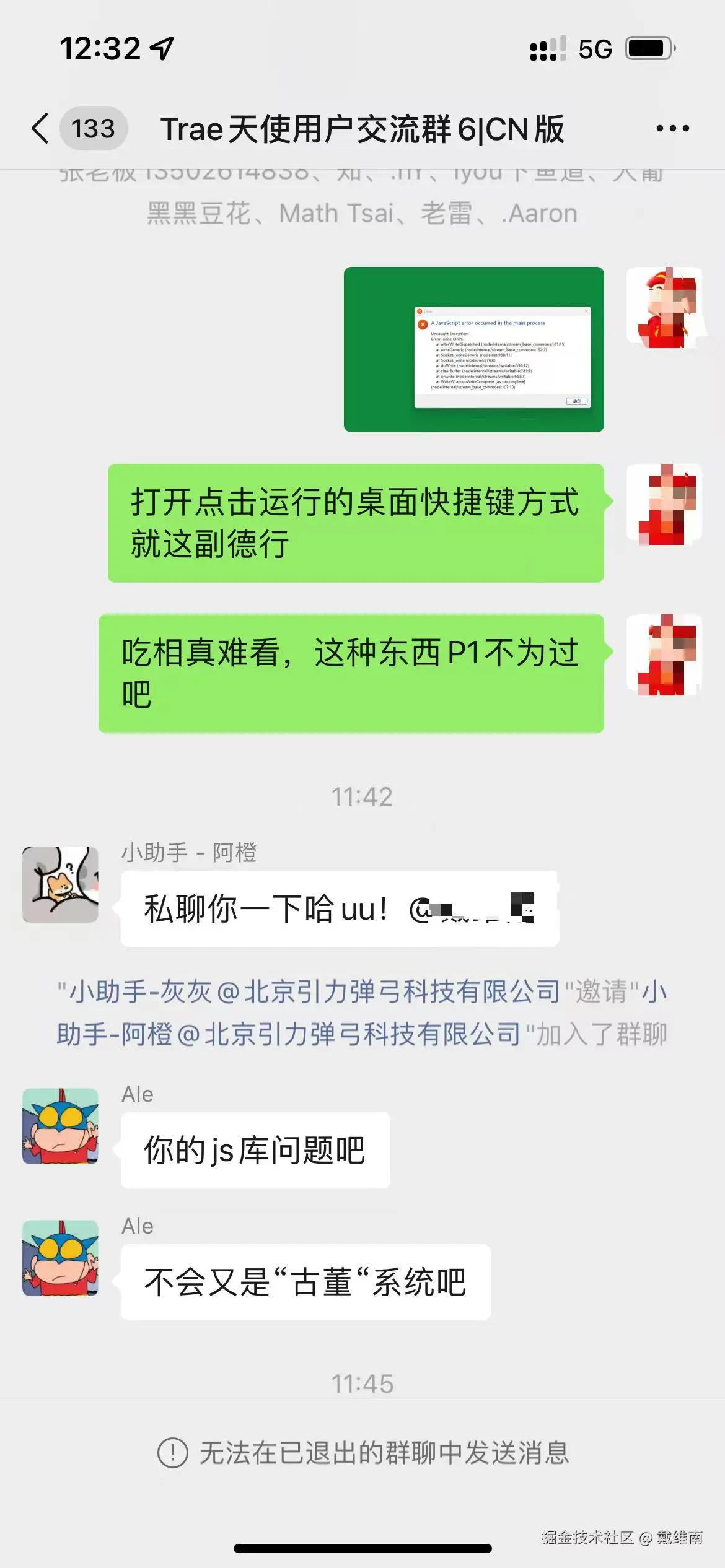Tap the location arrow icon in the status bar
The image size is (725, 1568).
160,46
